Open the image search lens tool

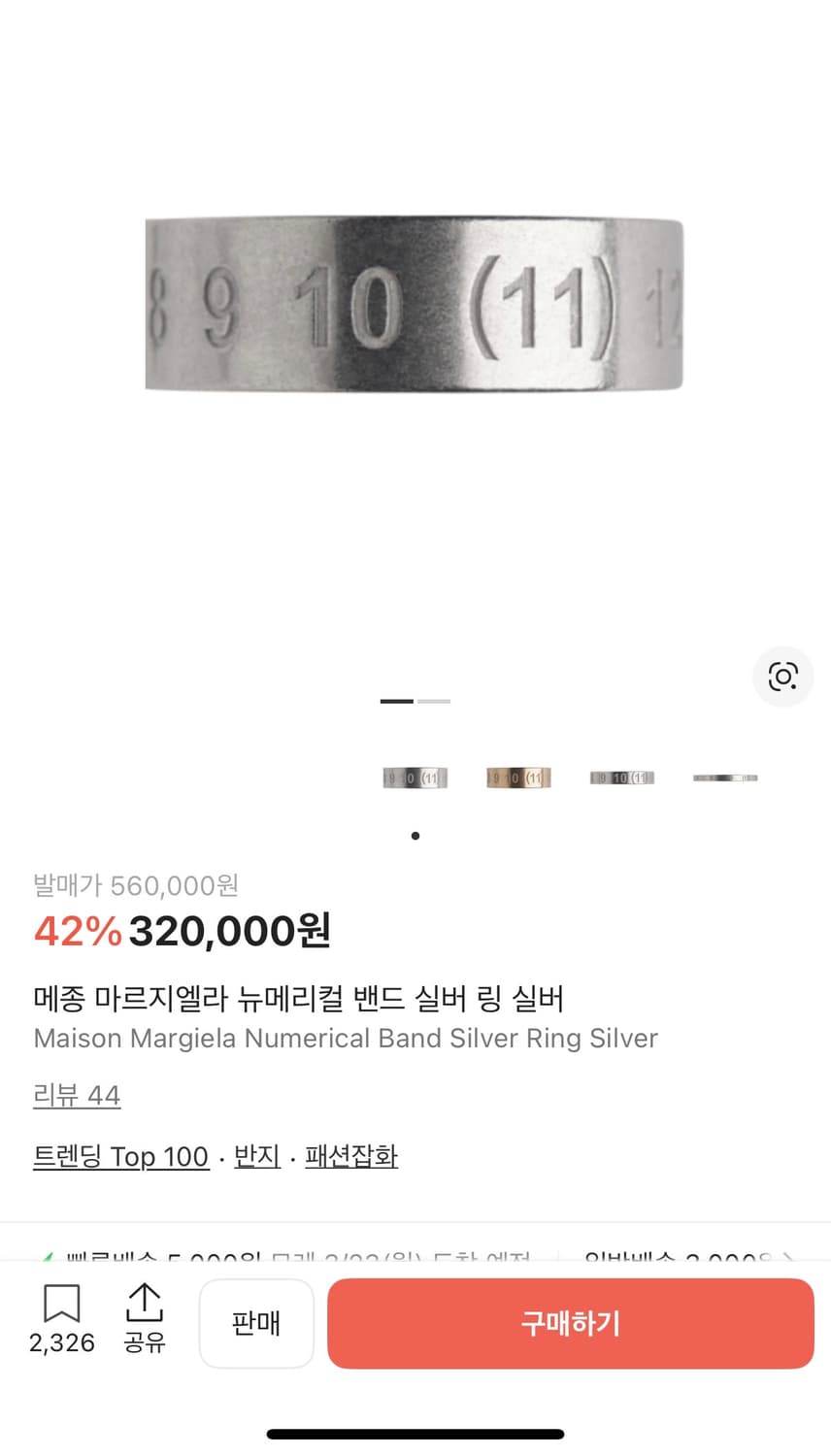(782, 677)
